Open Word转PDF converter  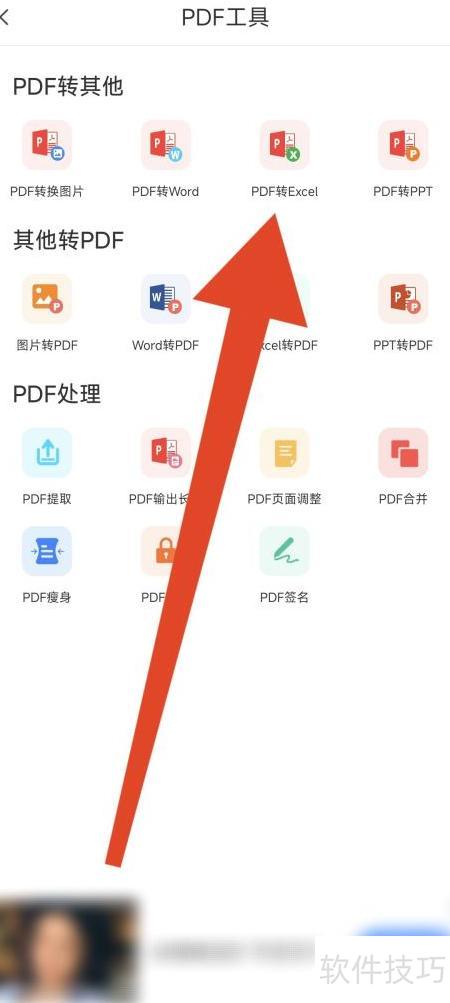point(165,312)
